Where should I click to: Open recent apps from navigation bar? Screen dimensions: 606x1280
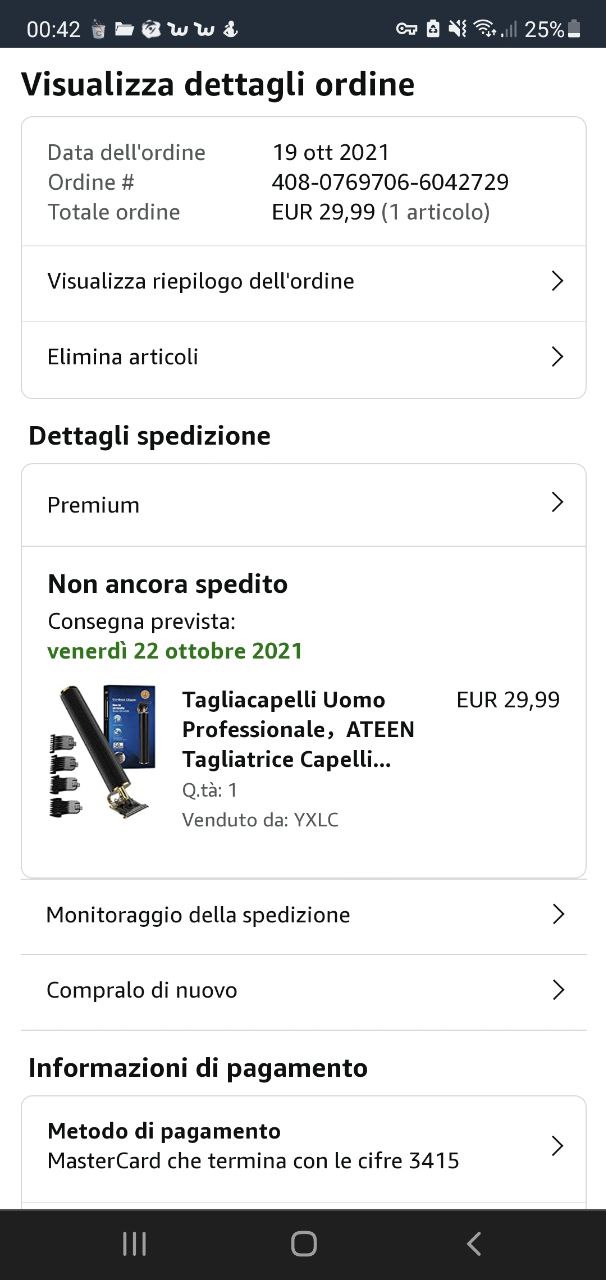134,1243
